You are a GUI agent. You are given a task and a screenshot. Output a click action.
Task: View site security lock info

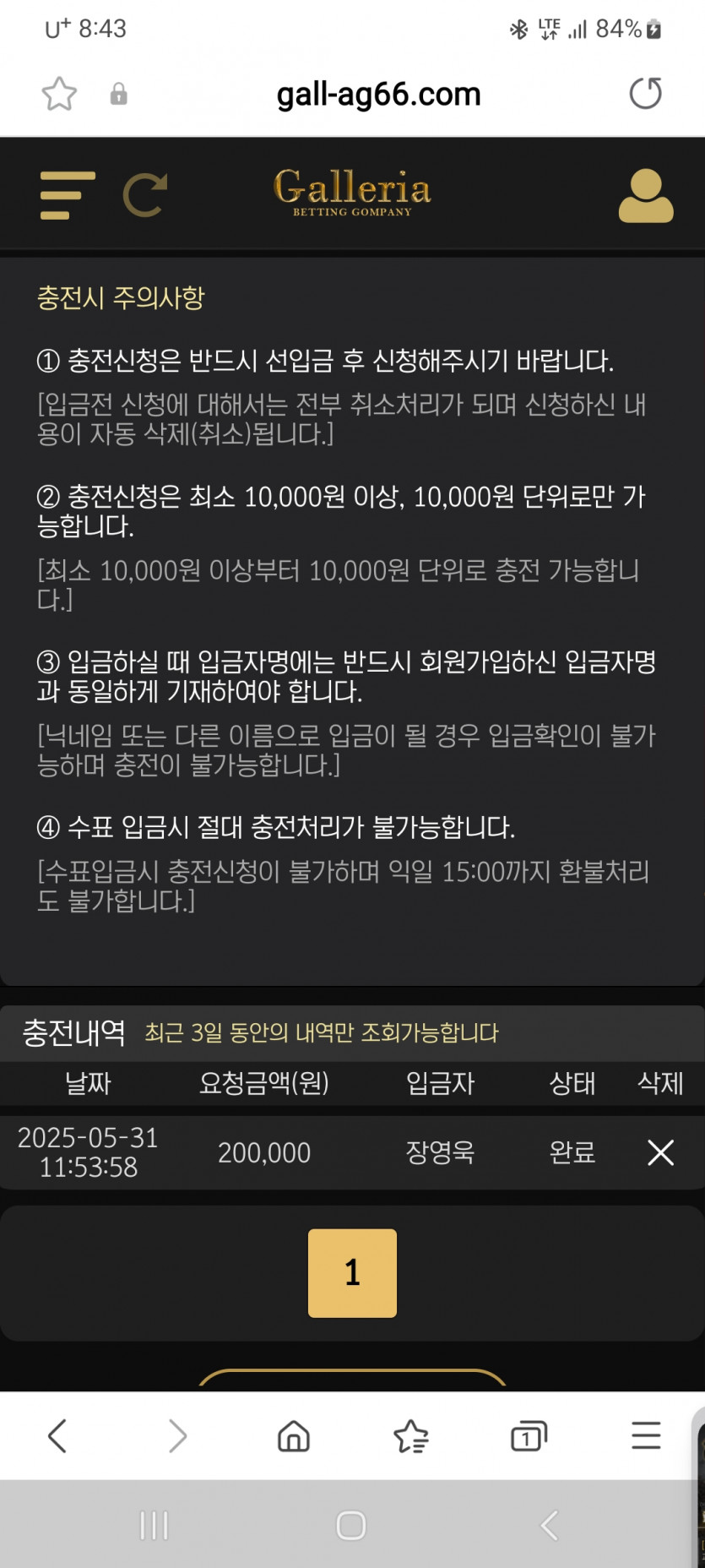[x=119, y=94]
